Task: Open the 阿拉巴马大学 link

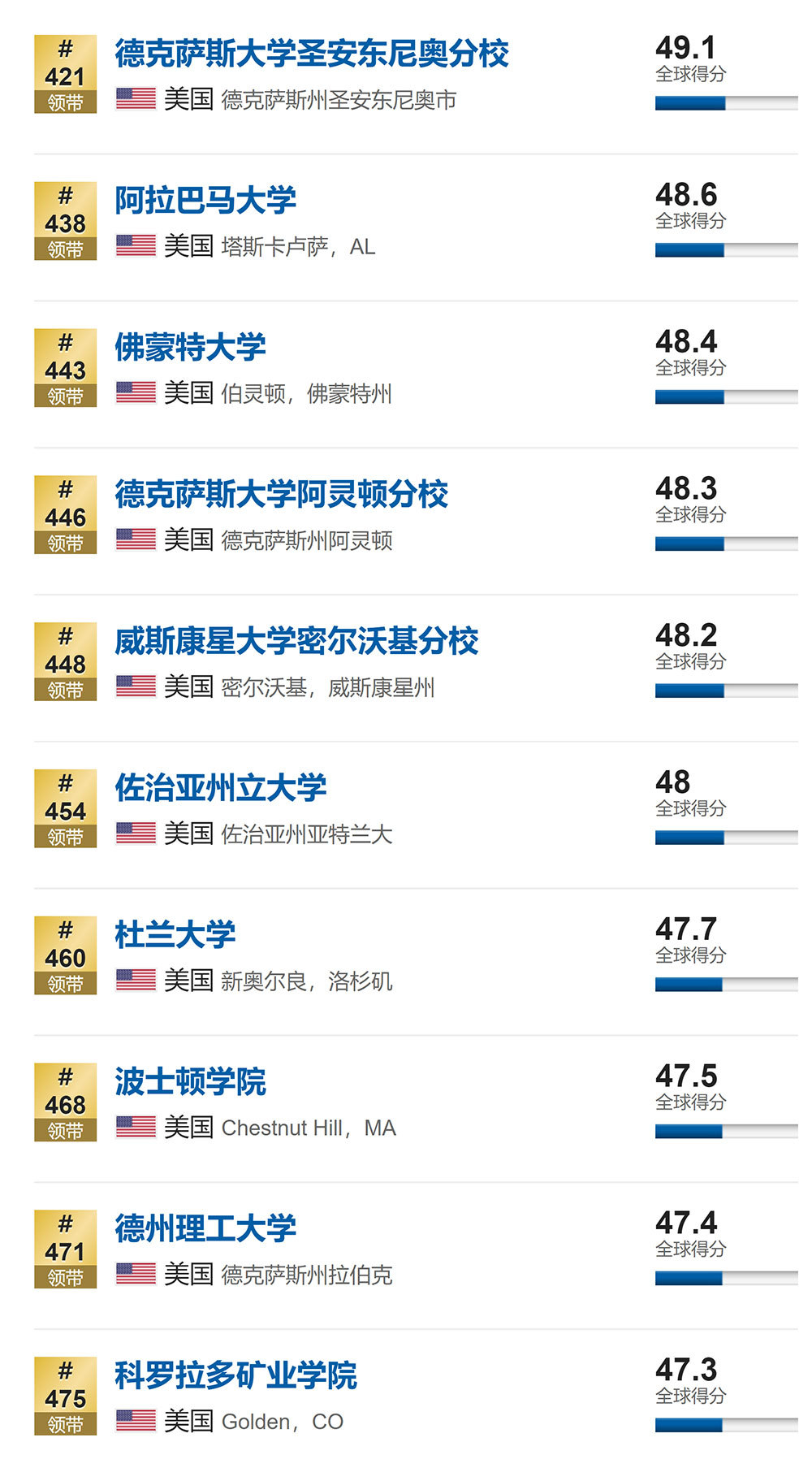Action: tap(205, 201)
